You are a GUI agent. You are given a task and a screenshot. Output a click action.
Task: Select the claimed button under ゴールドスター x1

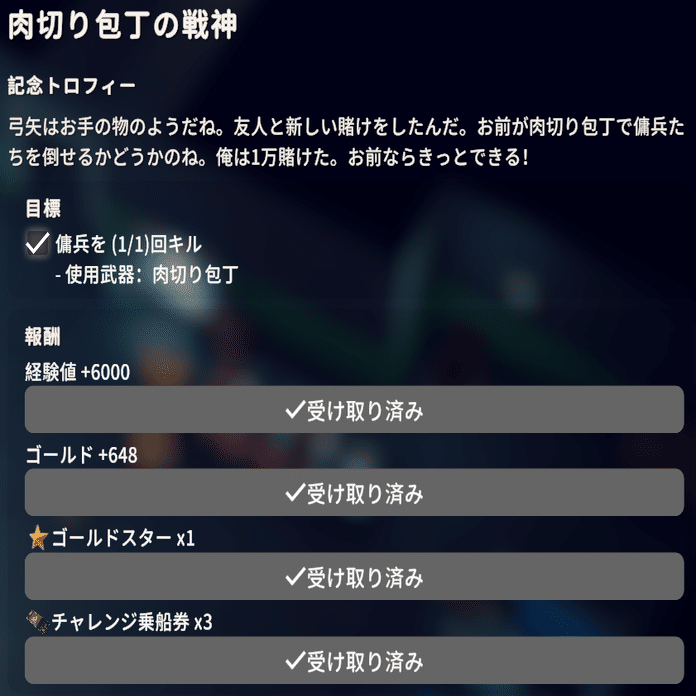[354, 577]
